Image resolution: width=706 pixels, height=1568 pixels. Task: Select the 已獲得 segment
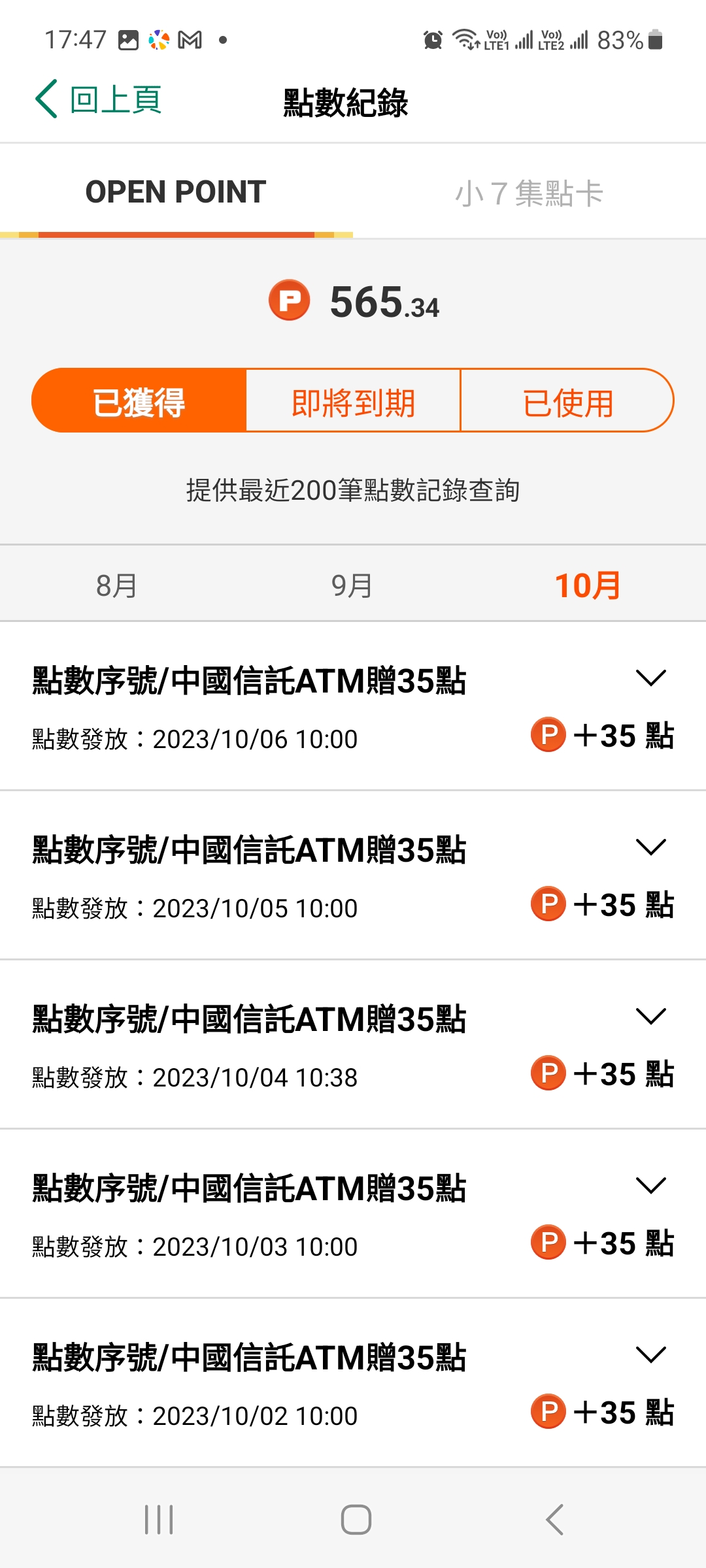[x=139, y=401]
